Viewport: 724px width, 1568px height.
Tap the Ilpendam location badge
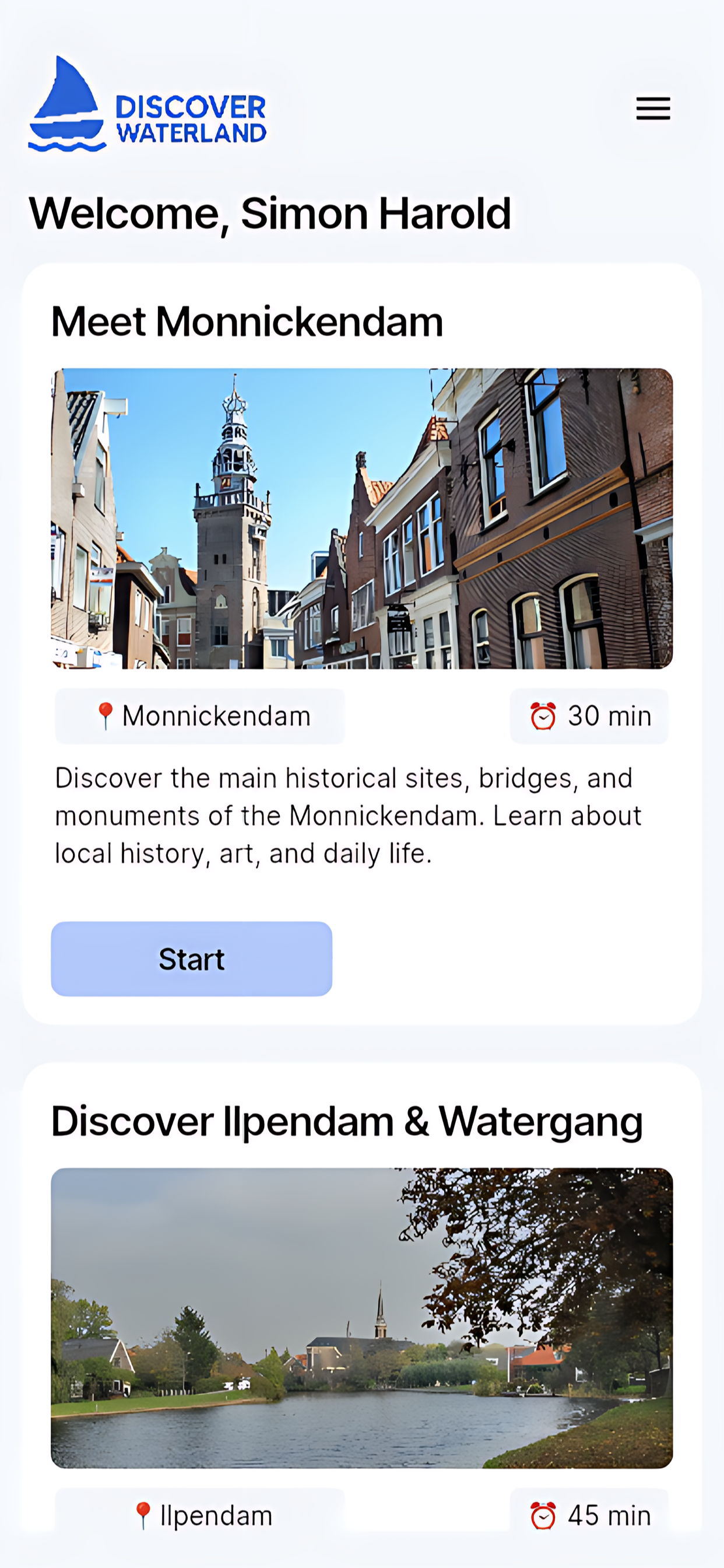click(201, 1515)
